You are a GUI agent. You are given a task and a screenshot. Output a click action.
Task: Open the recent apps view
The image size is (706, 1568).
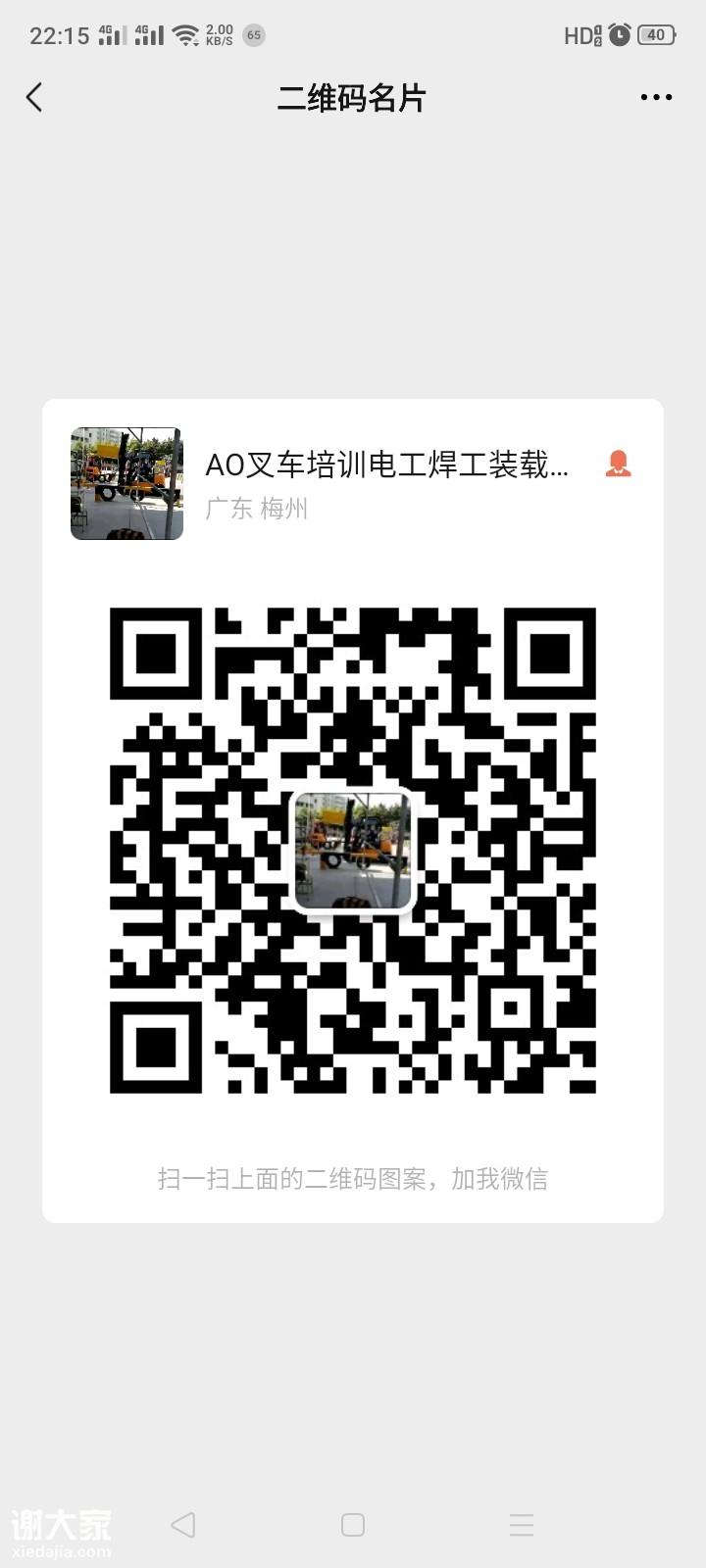pyautogui.click(x=522, y=1524)
